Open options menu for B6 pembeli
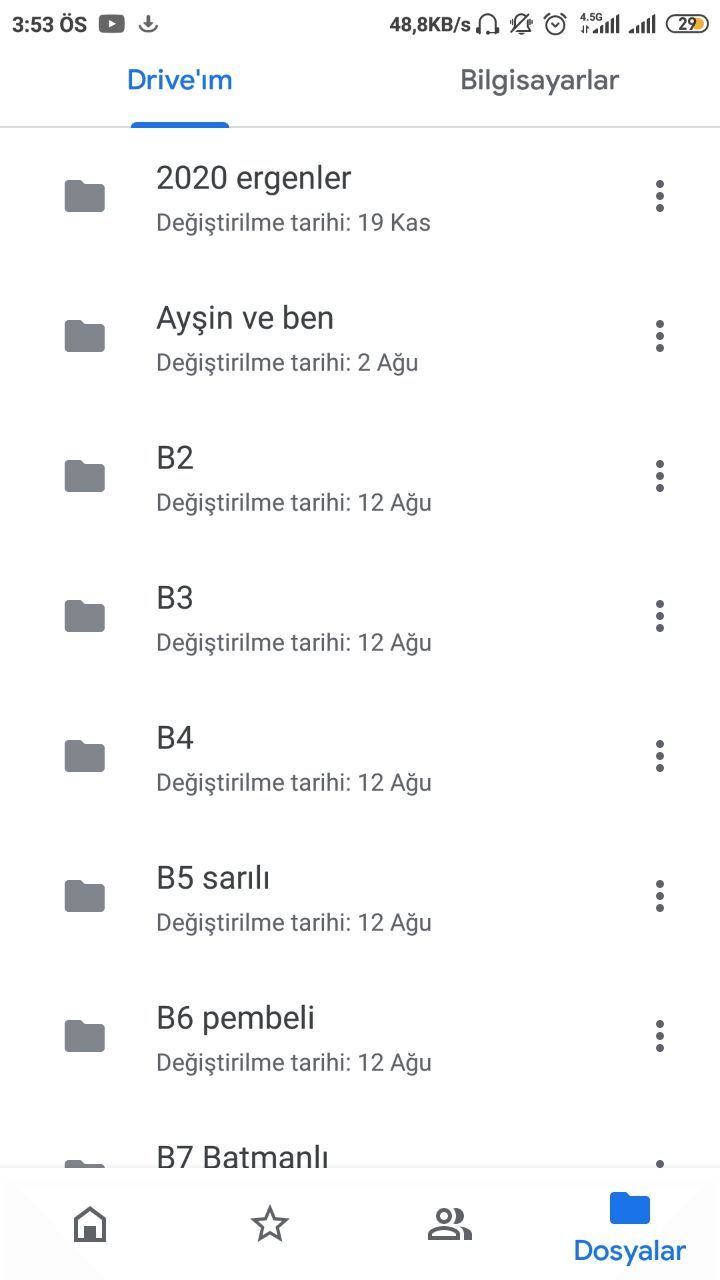The width and height of the screenshot is (720, 1280). 659,1036
